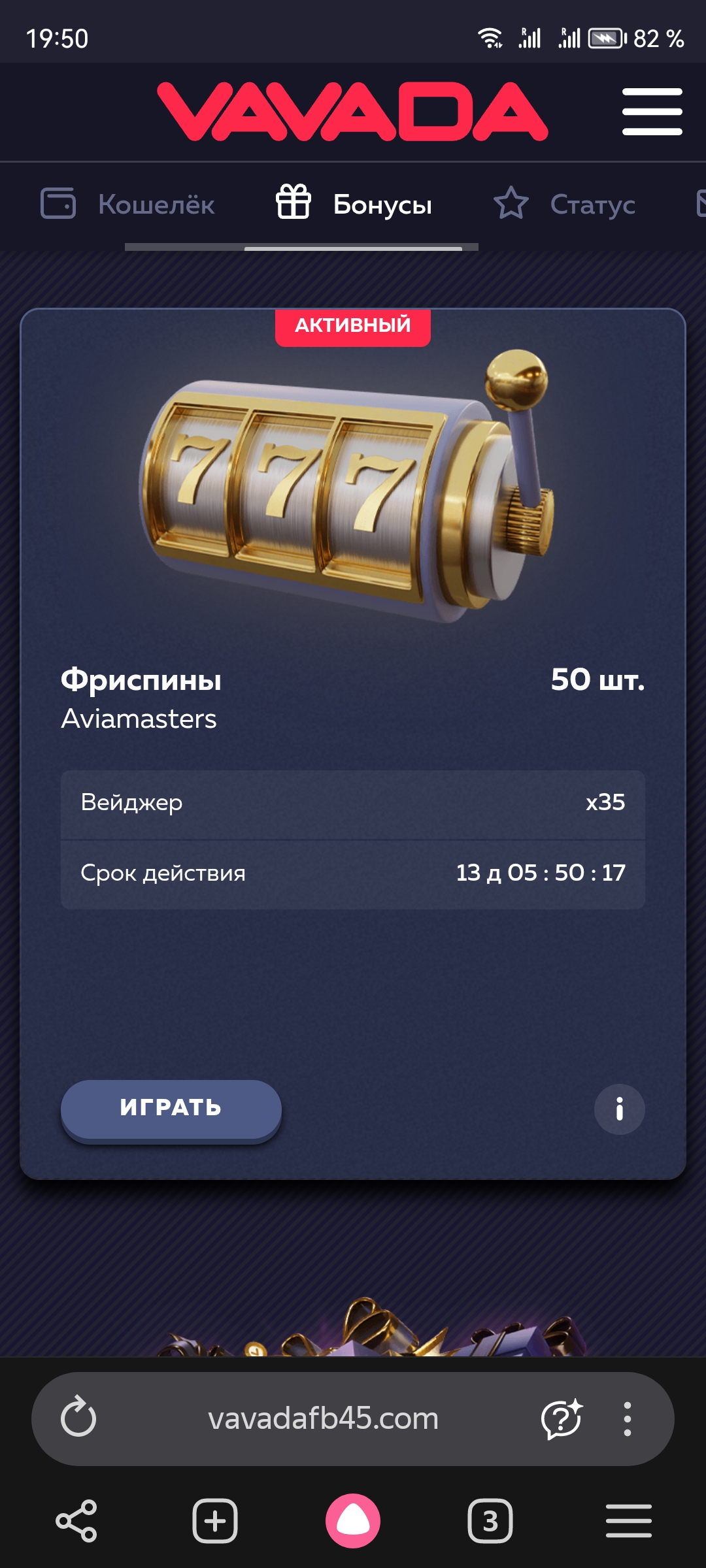The height and width of the screenshot is (1568, 706).
Task: Tap the ИГРАТЬ button
Action: pyautogui.click(x=171, y=1109)
